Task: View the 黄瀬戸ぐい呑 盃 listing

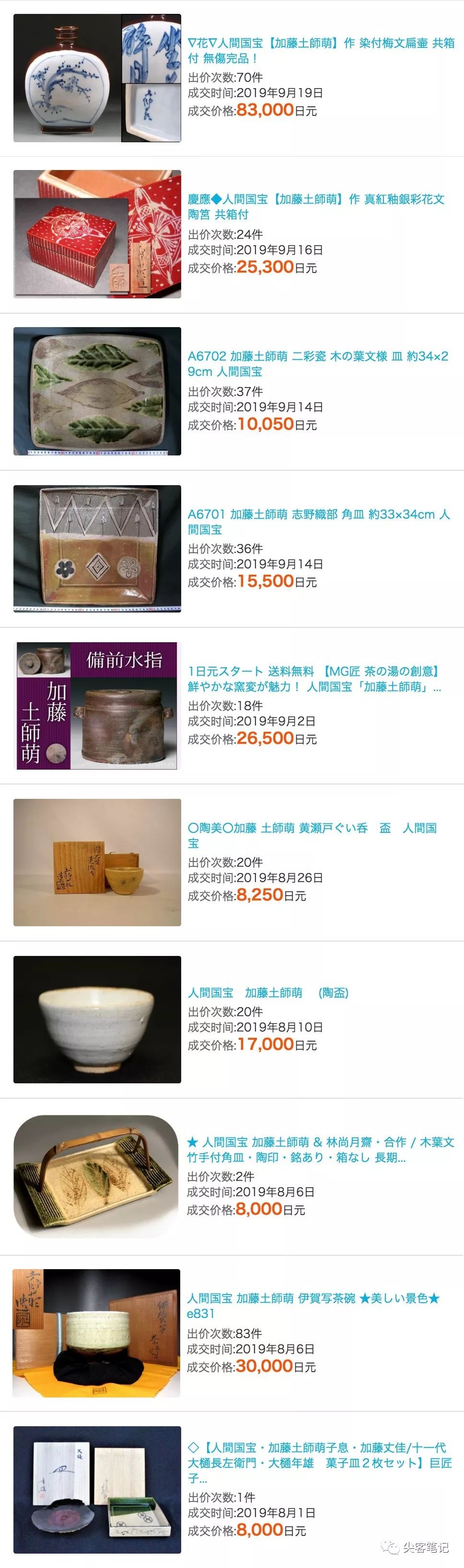Action: tap(312, 834)
